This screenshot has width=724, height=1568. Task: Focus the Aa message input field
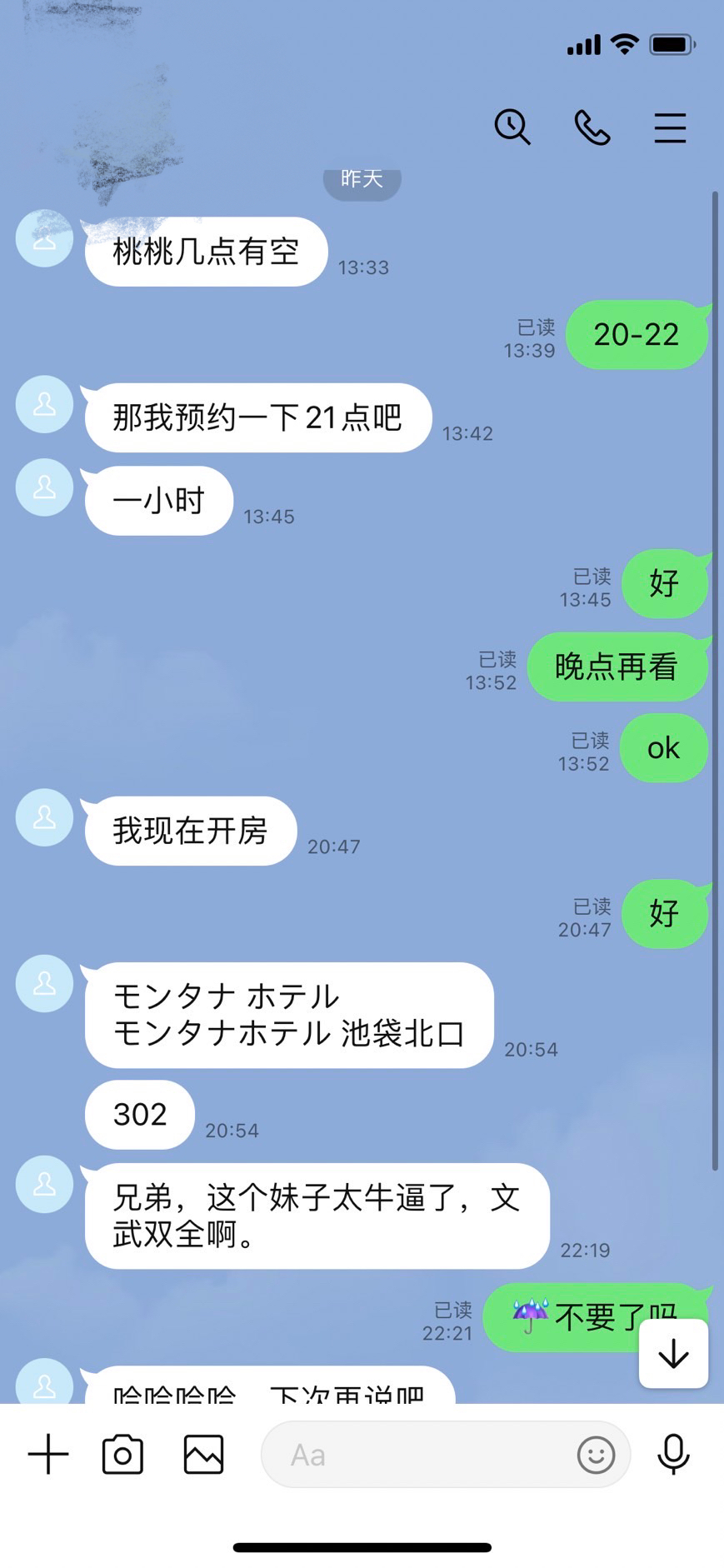(417, 1455)
